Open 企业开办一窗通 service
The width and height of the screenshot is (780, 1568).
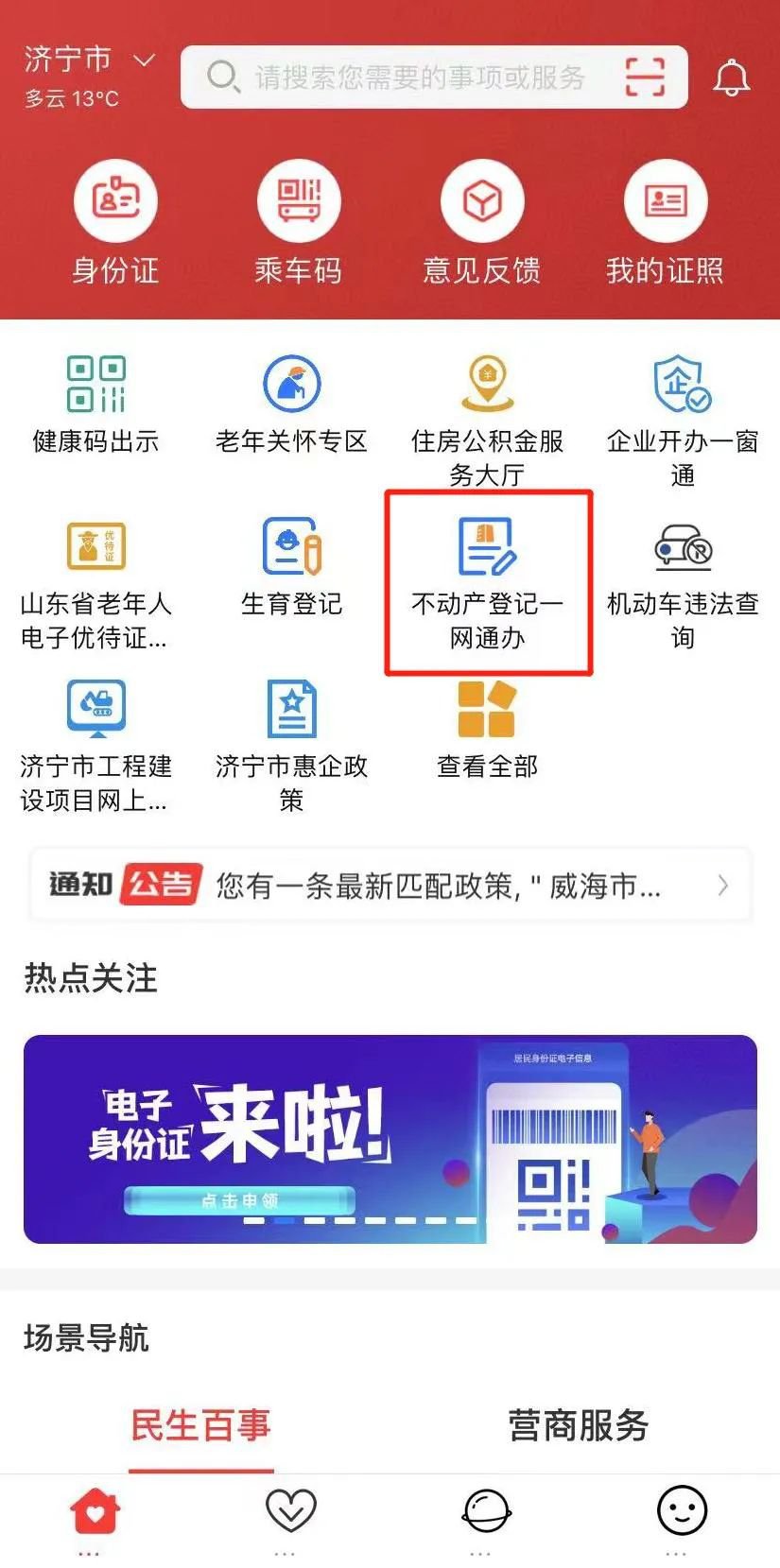pos(682,416)
